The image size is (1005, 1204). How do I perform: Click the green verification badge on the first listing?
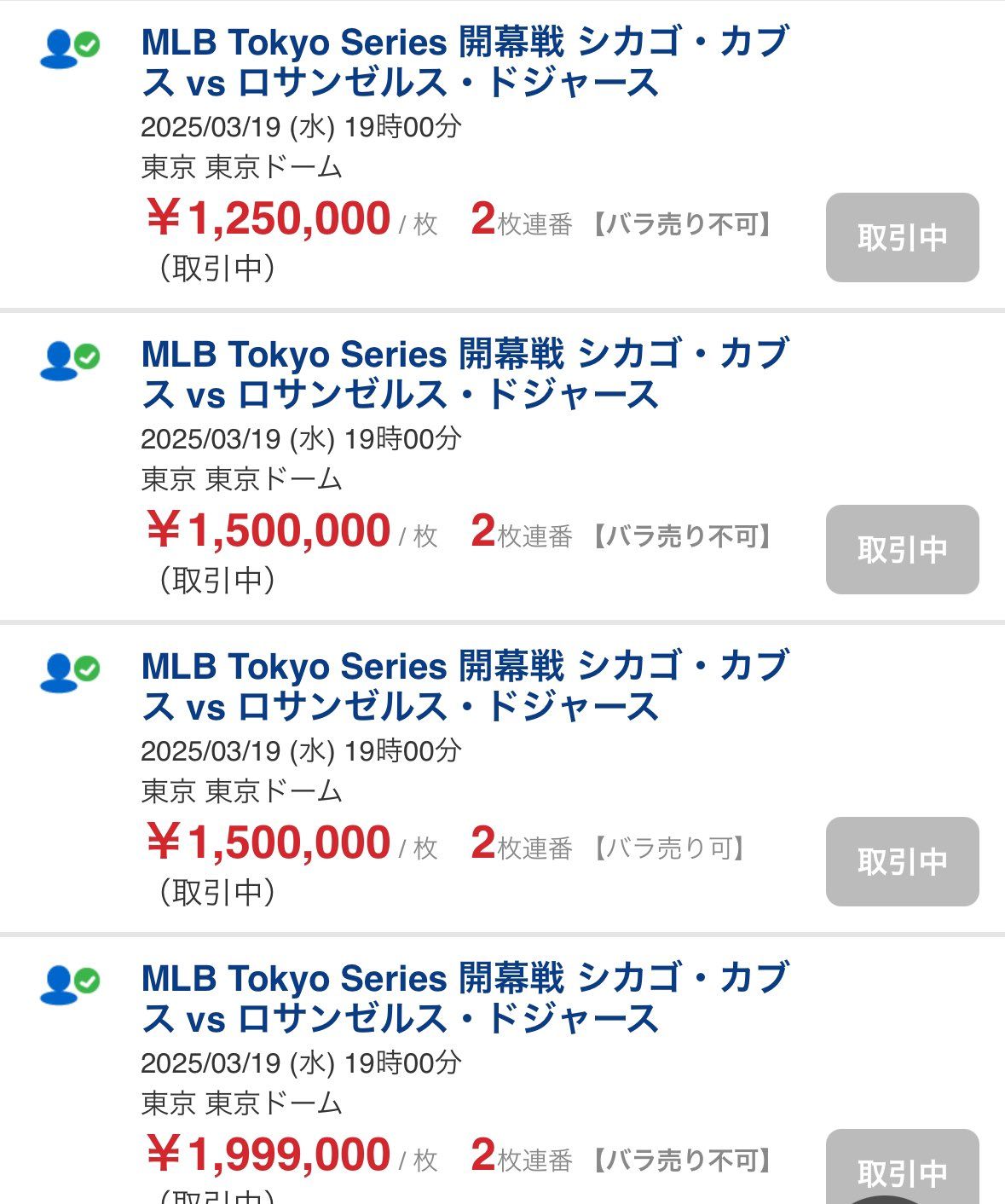(85, 43)
